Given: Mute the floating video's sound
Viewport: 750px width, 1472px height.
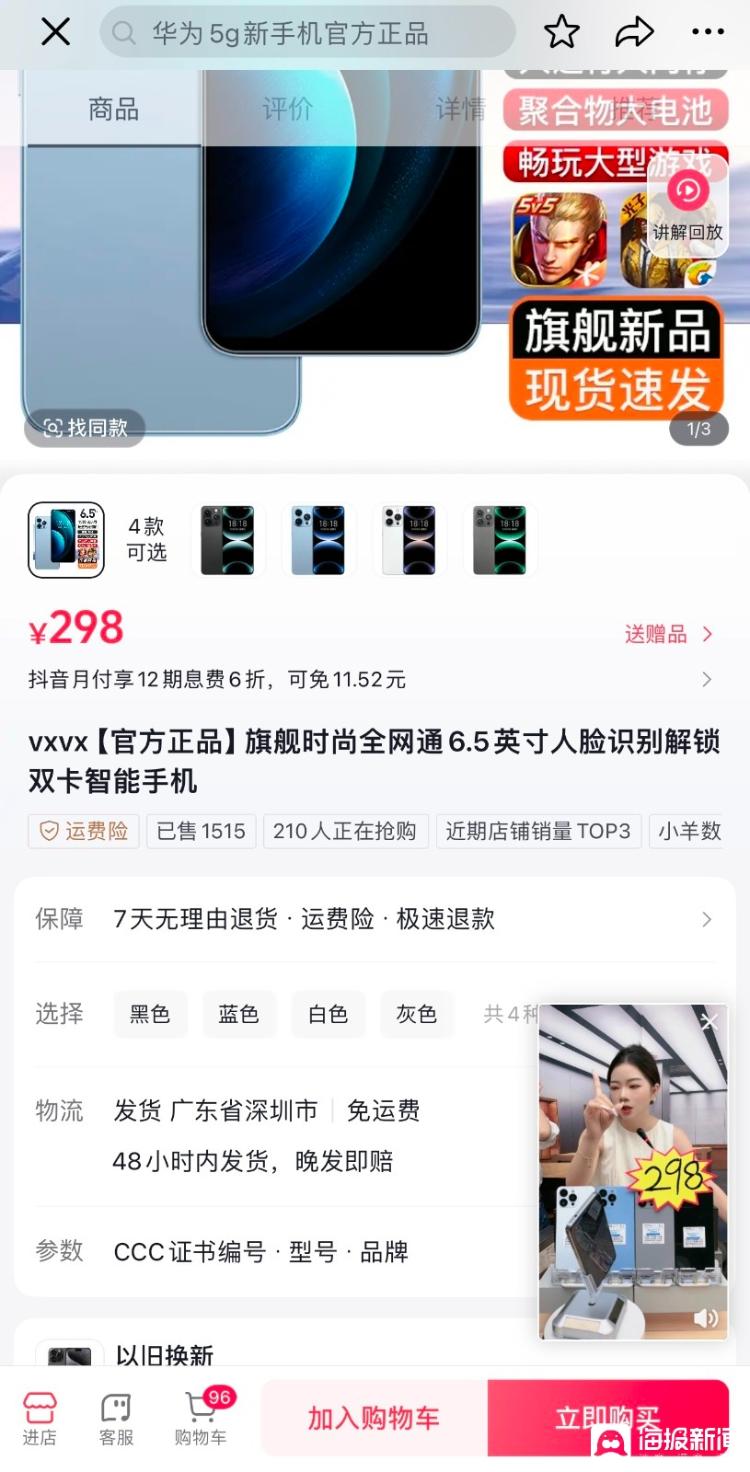Looking at the screenshot, I should 705,1318.
